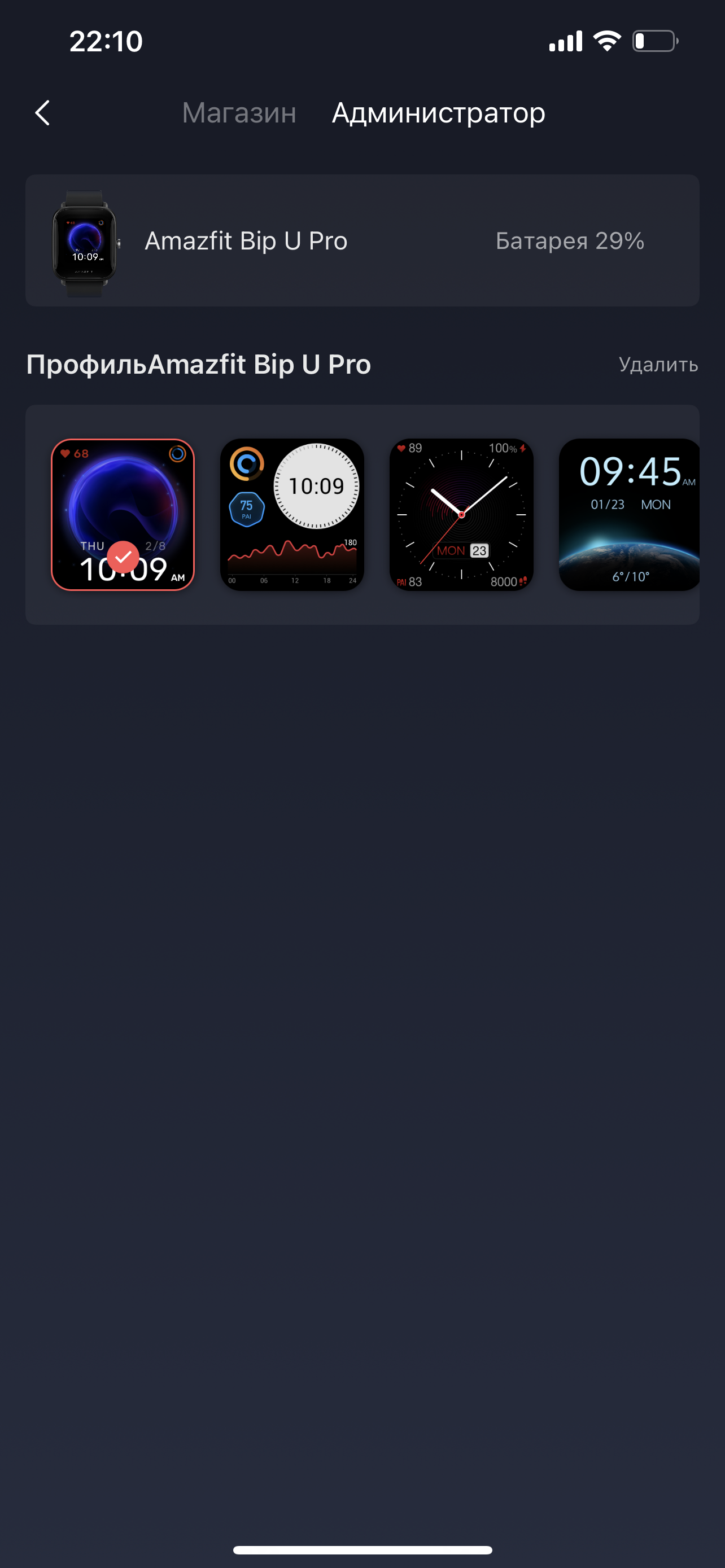This screenshot has width=725, height=1568.
Task: Go back using the arrow icon
Action: coord(42,113)
